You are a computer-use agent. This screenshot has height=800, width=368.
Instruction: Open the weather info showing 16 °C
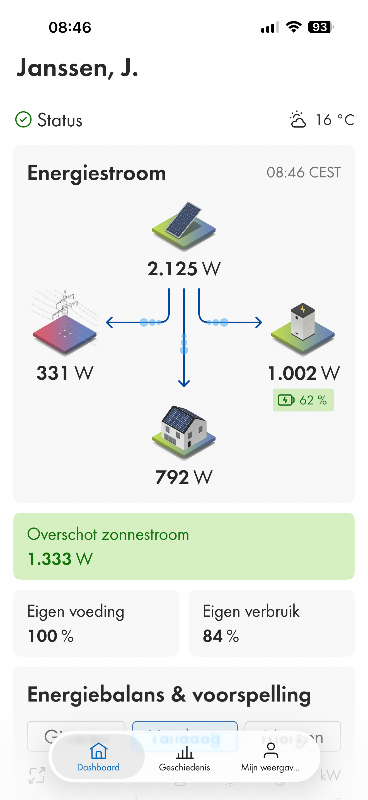tap(322, 120)
